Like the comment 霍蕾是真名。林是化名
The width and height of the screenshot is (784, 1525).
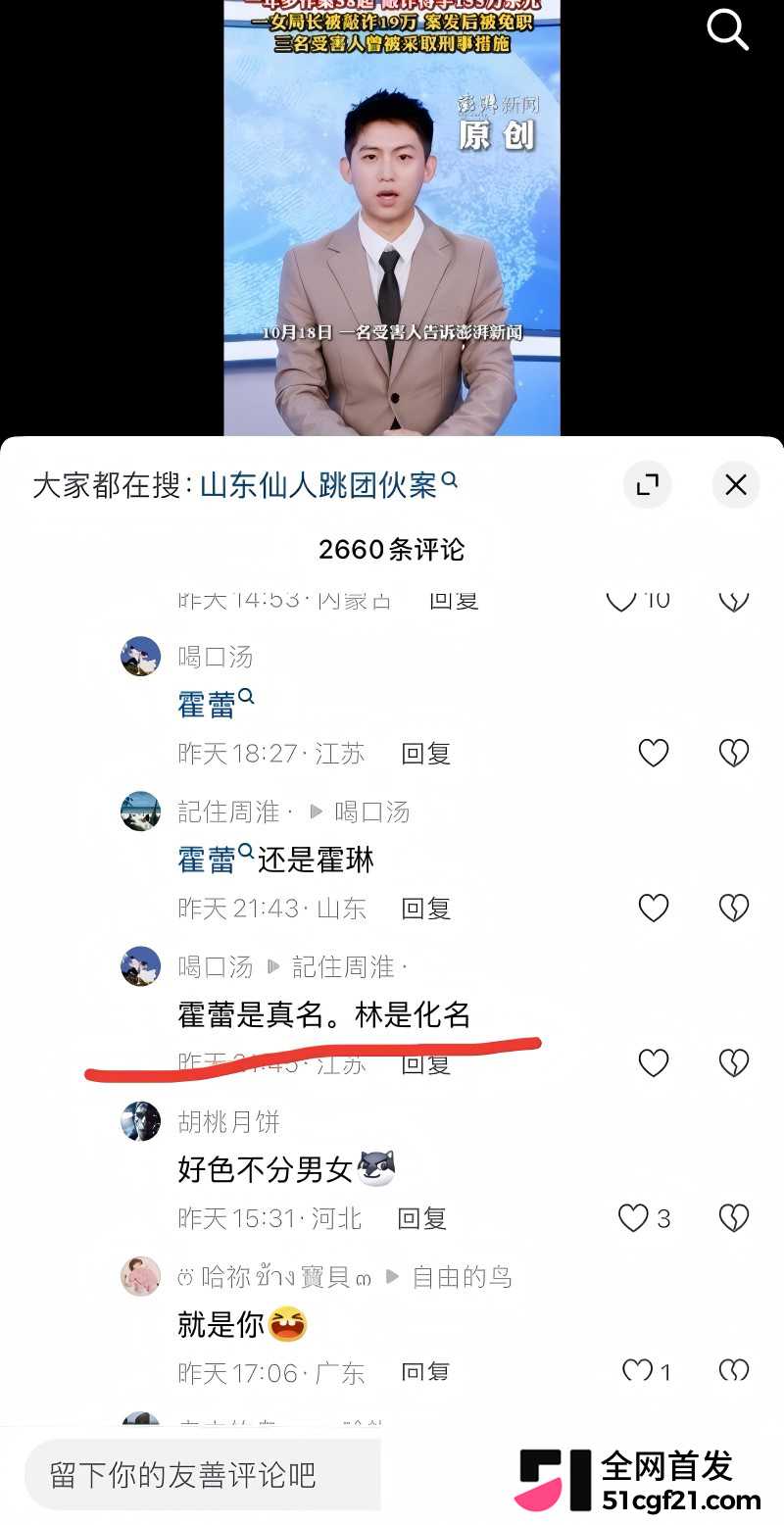[654, 1063]
